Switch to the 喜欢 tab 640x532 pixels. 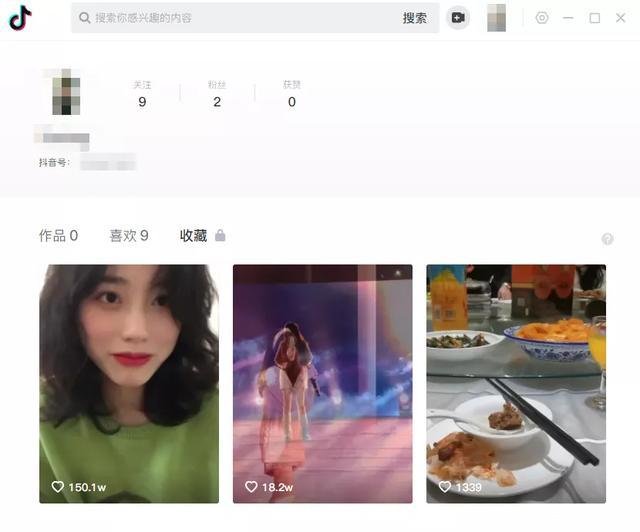129,236
